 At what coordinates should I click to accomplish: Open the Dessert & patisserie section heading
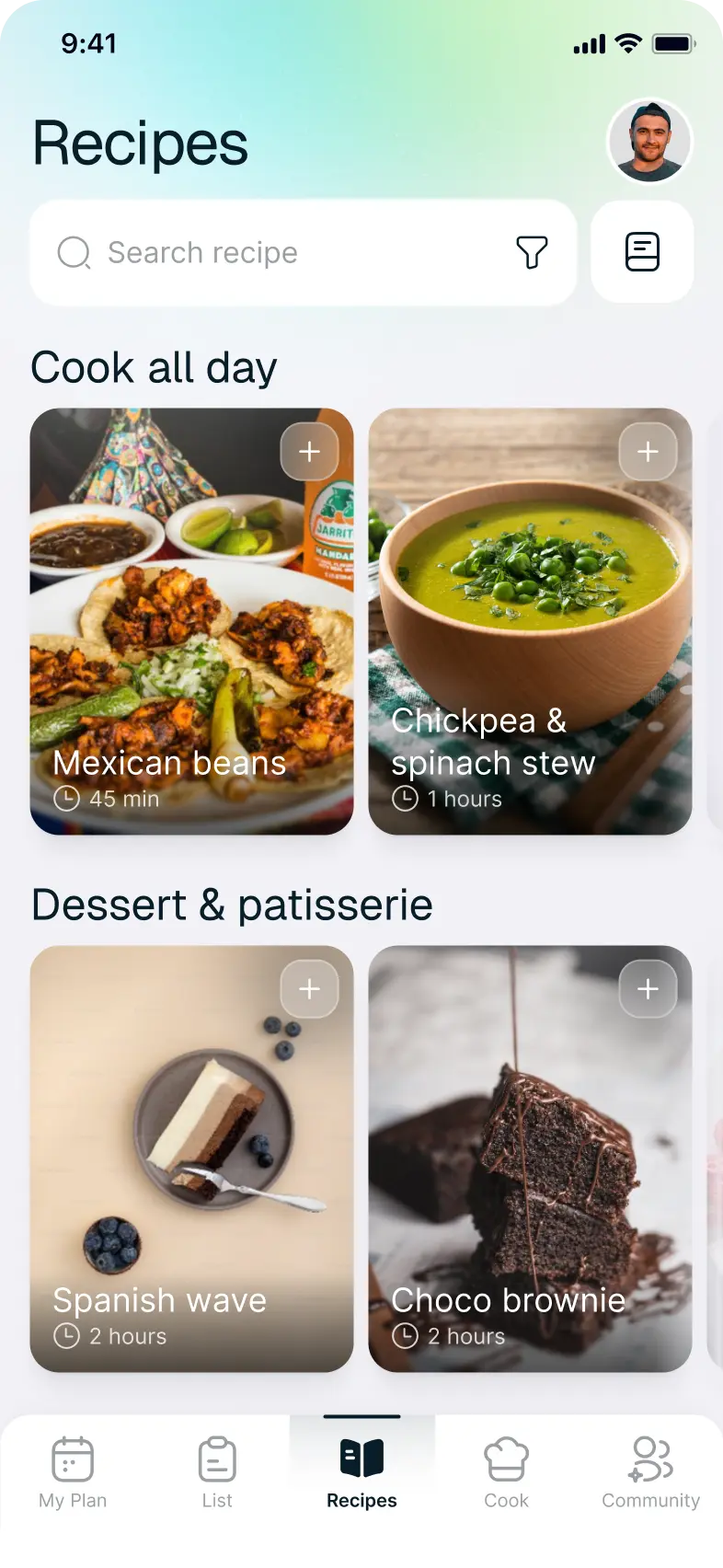pos(232,905)
